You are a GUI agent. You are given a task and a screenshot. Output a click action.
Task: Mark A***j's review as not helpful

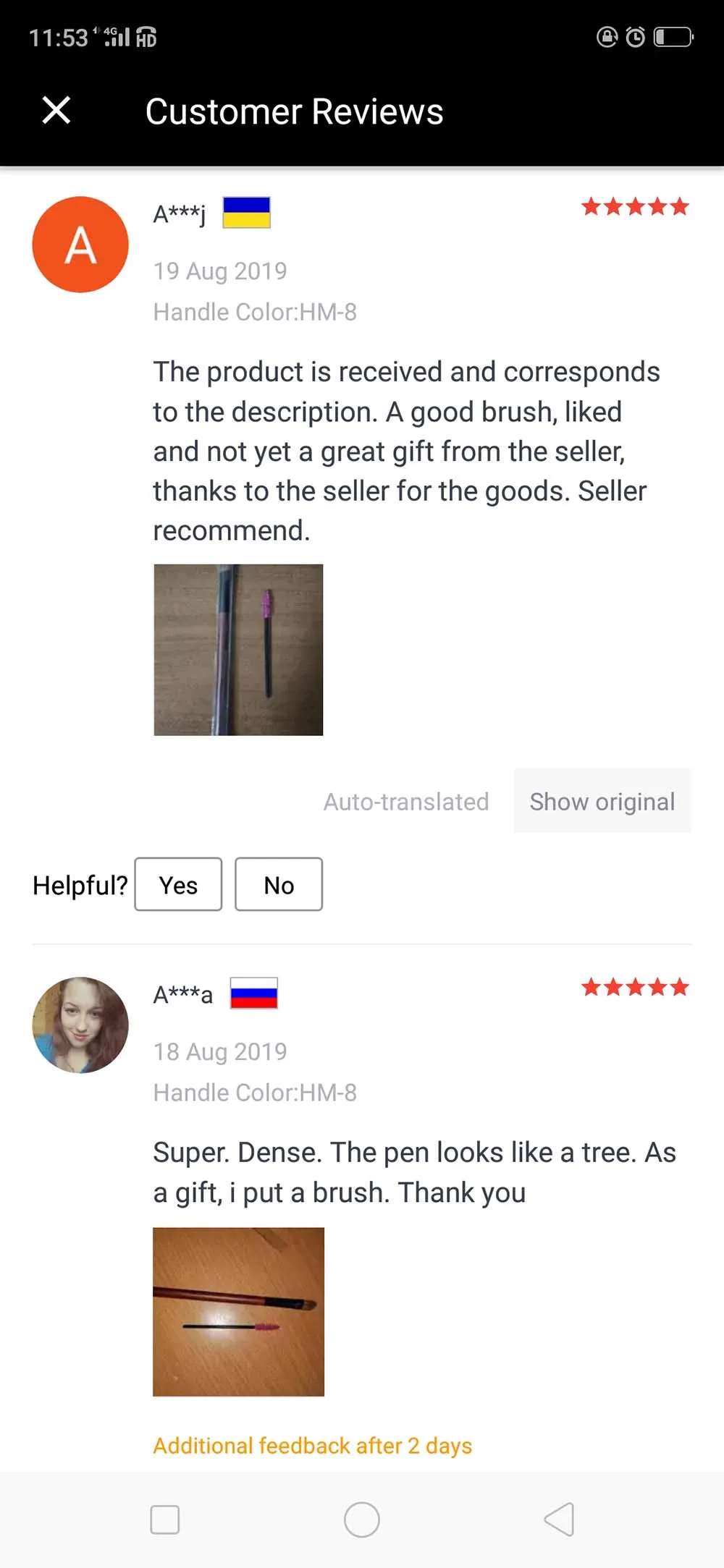(279, 884)
